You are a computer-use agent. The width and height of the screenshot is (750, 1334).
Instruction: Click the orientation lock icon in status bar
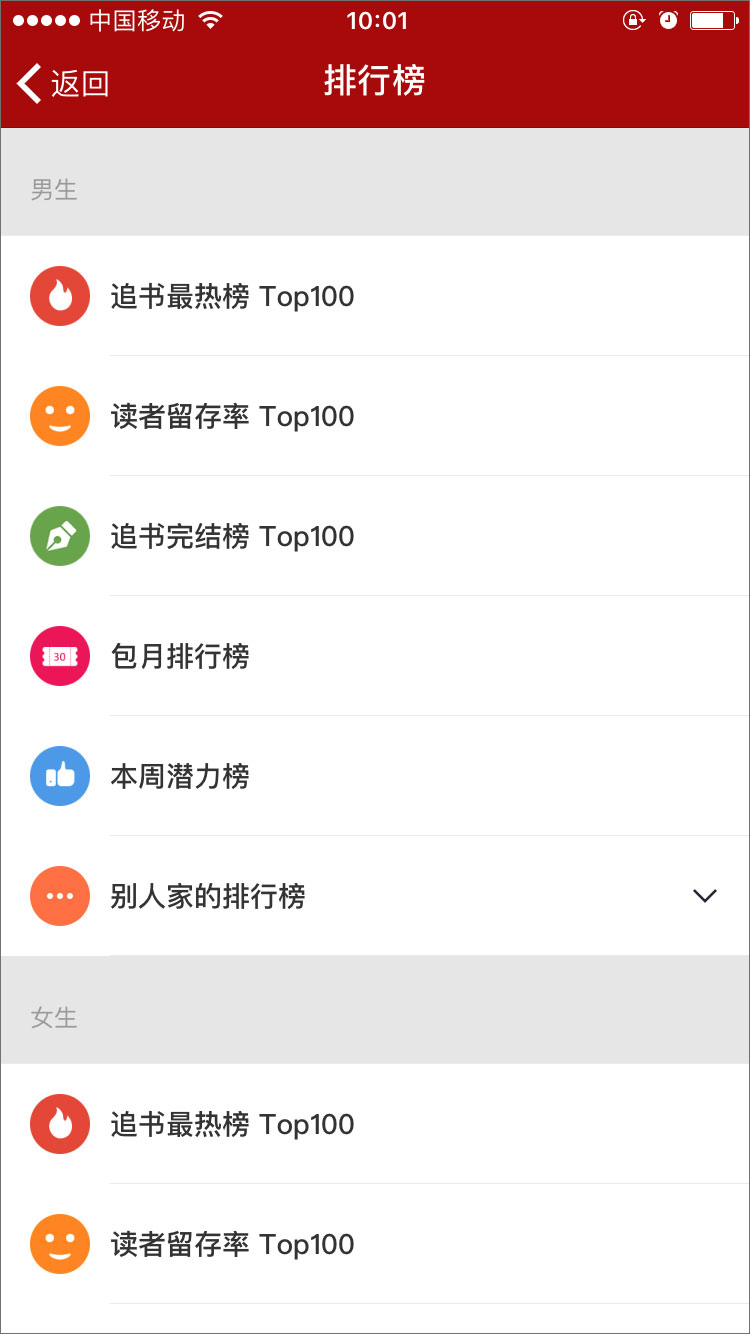(x=634, y=20)
